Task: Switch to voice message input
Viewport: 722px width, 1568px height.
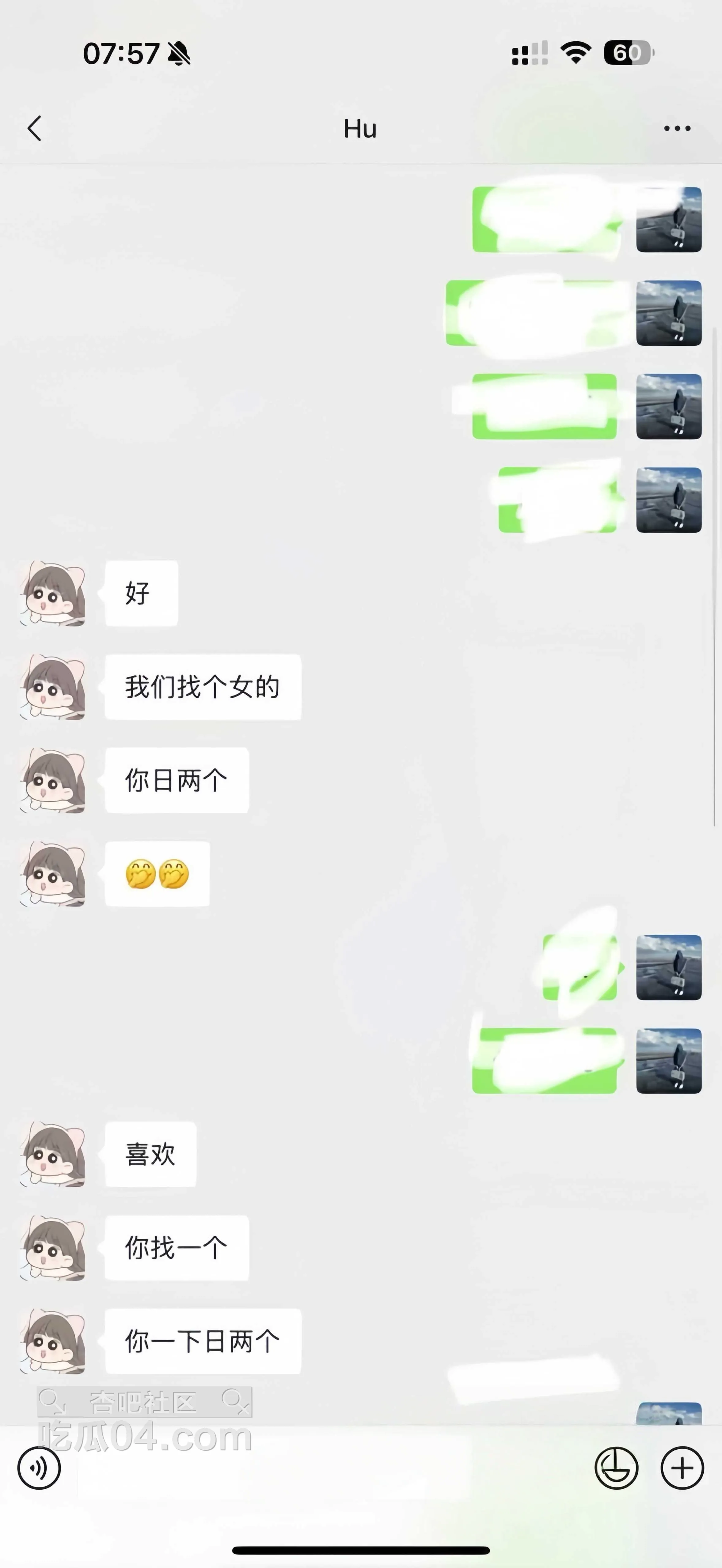Action: tap(39, 1468)
